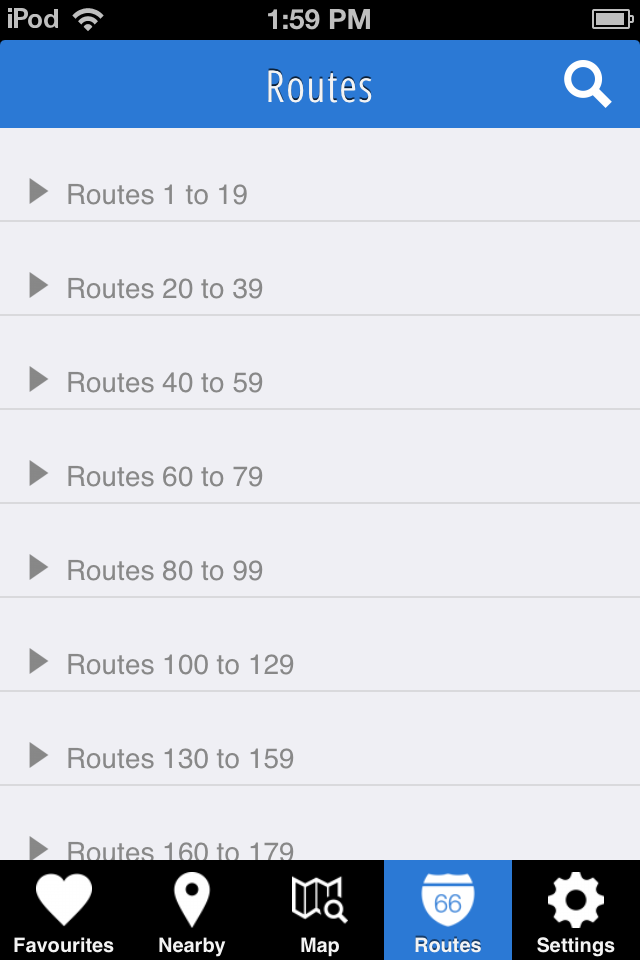This screenshot has width=640, height=960.
Task: Switch to the Nearby tab
Action: [192, 912]
